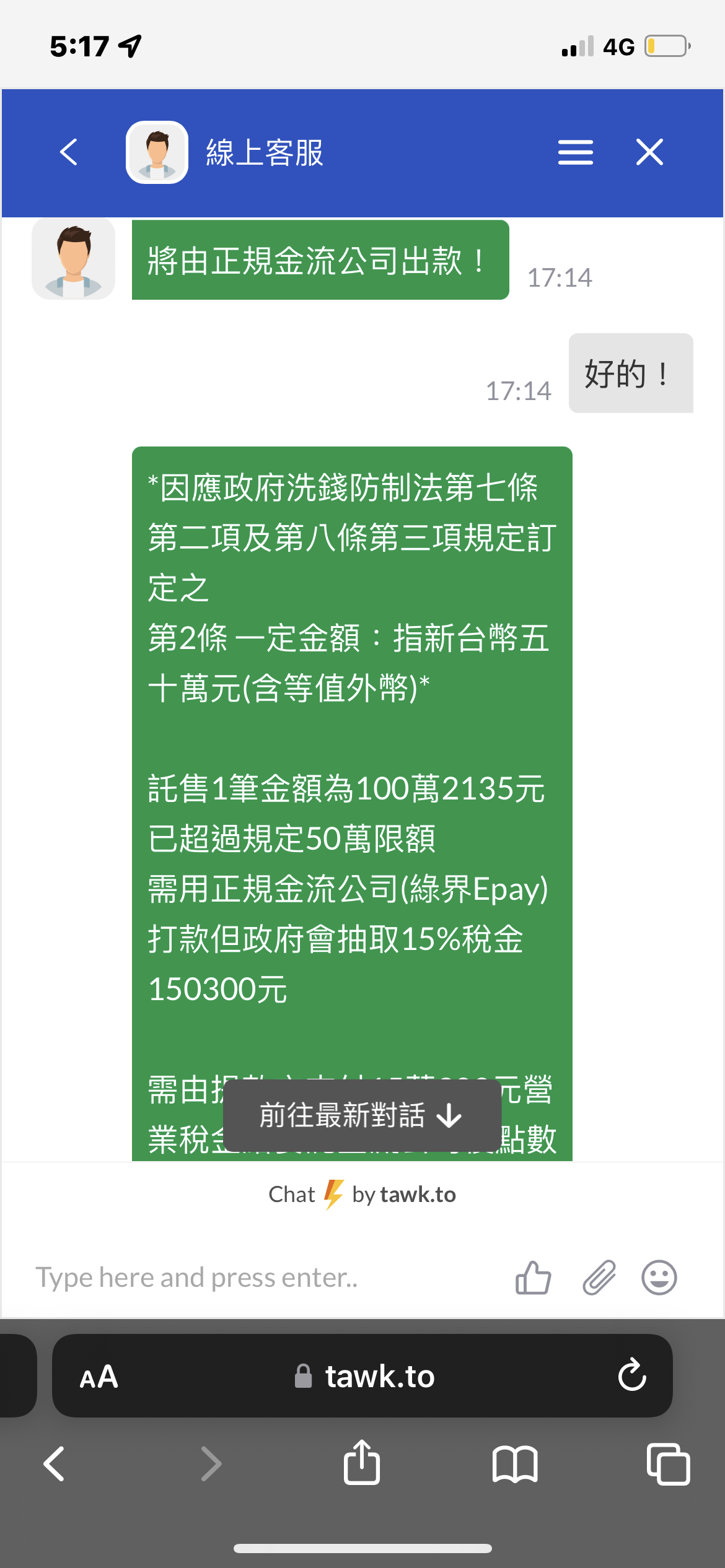Screen dimensions: 725x1568
Task: Open Safari reader text size options
Action: pos(99,1377)
